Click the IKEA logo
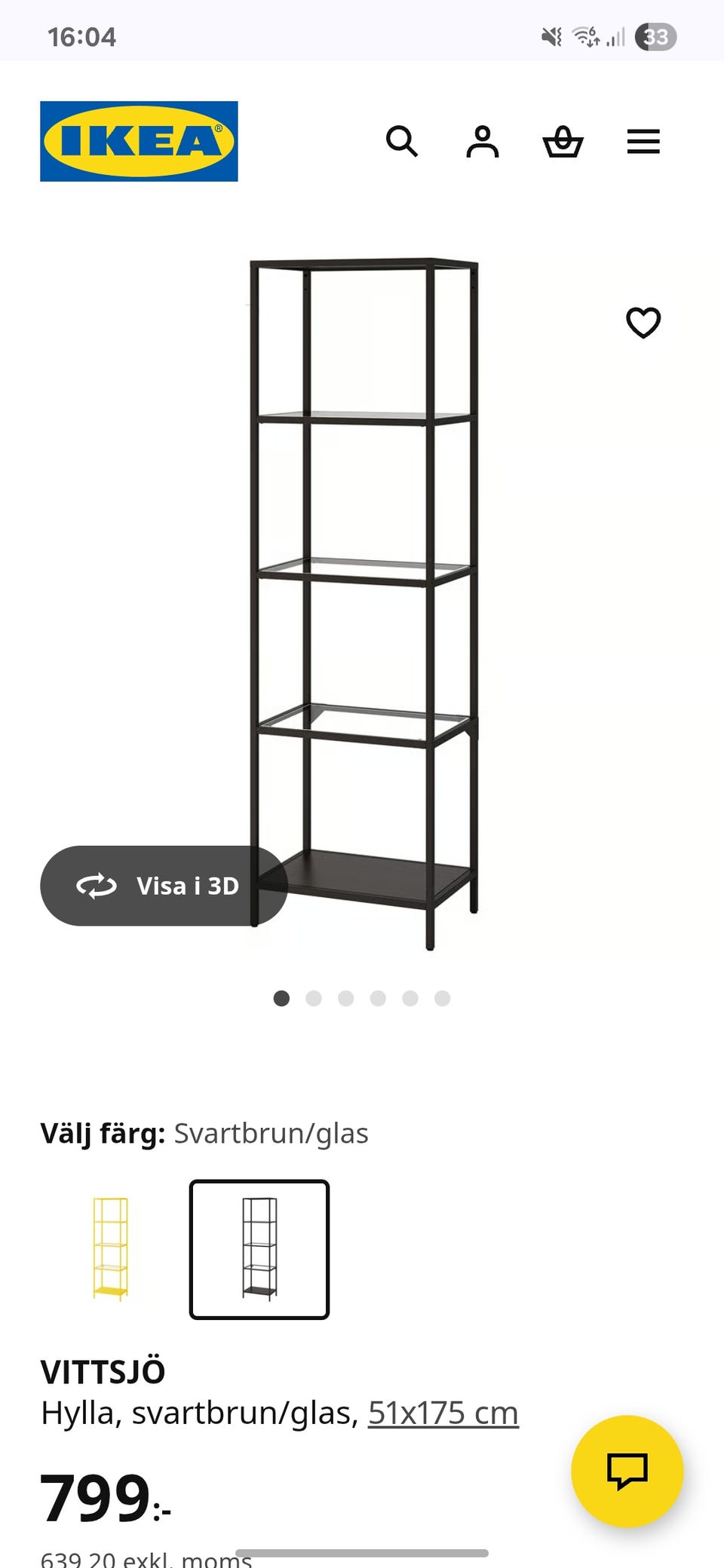This screenshot has height=1568, width=724. [138, 139]
